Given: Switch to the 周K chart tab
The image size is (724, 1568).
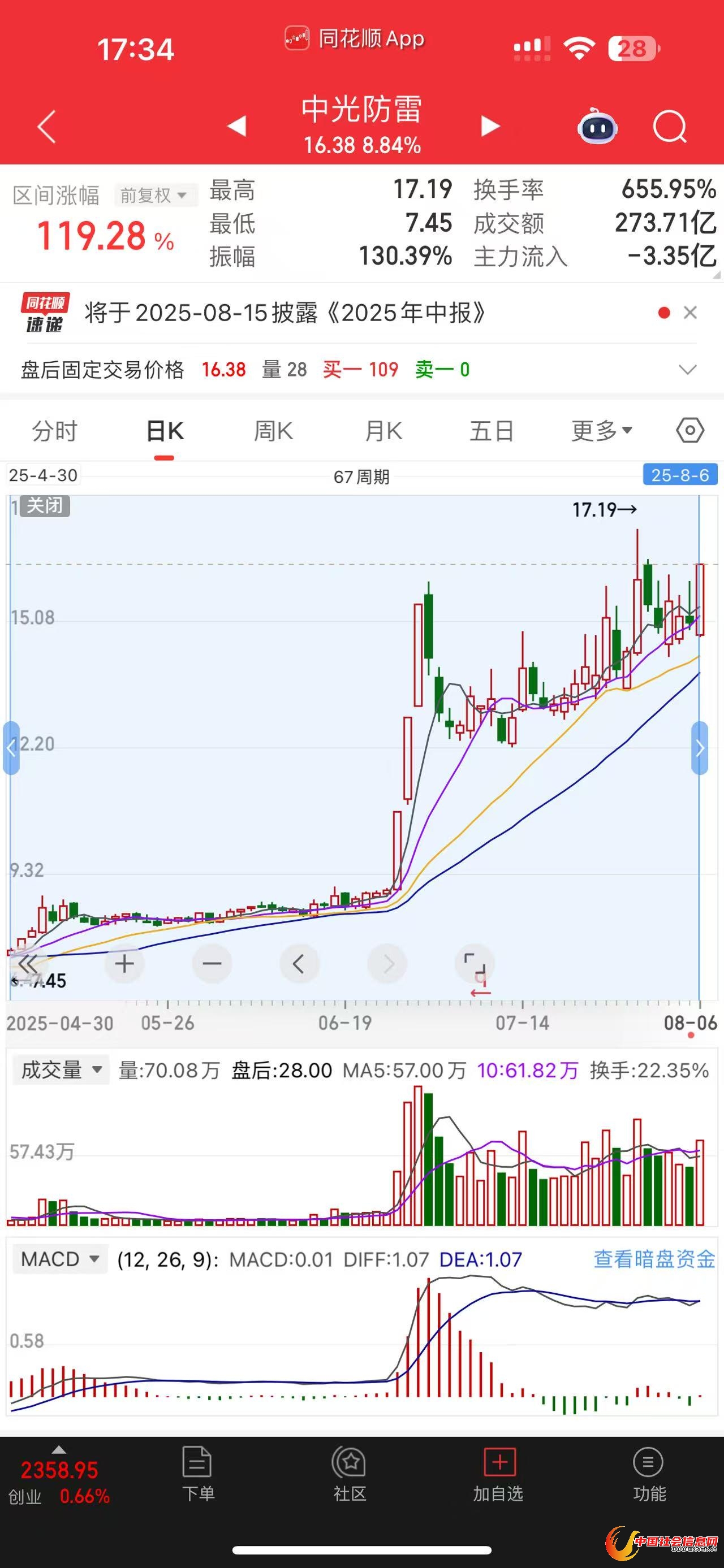Looking at the screenshot, I should click(273, 431).
